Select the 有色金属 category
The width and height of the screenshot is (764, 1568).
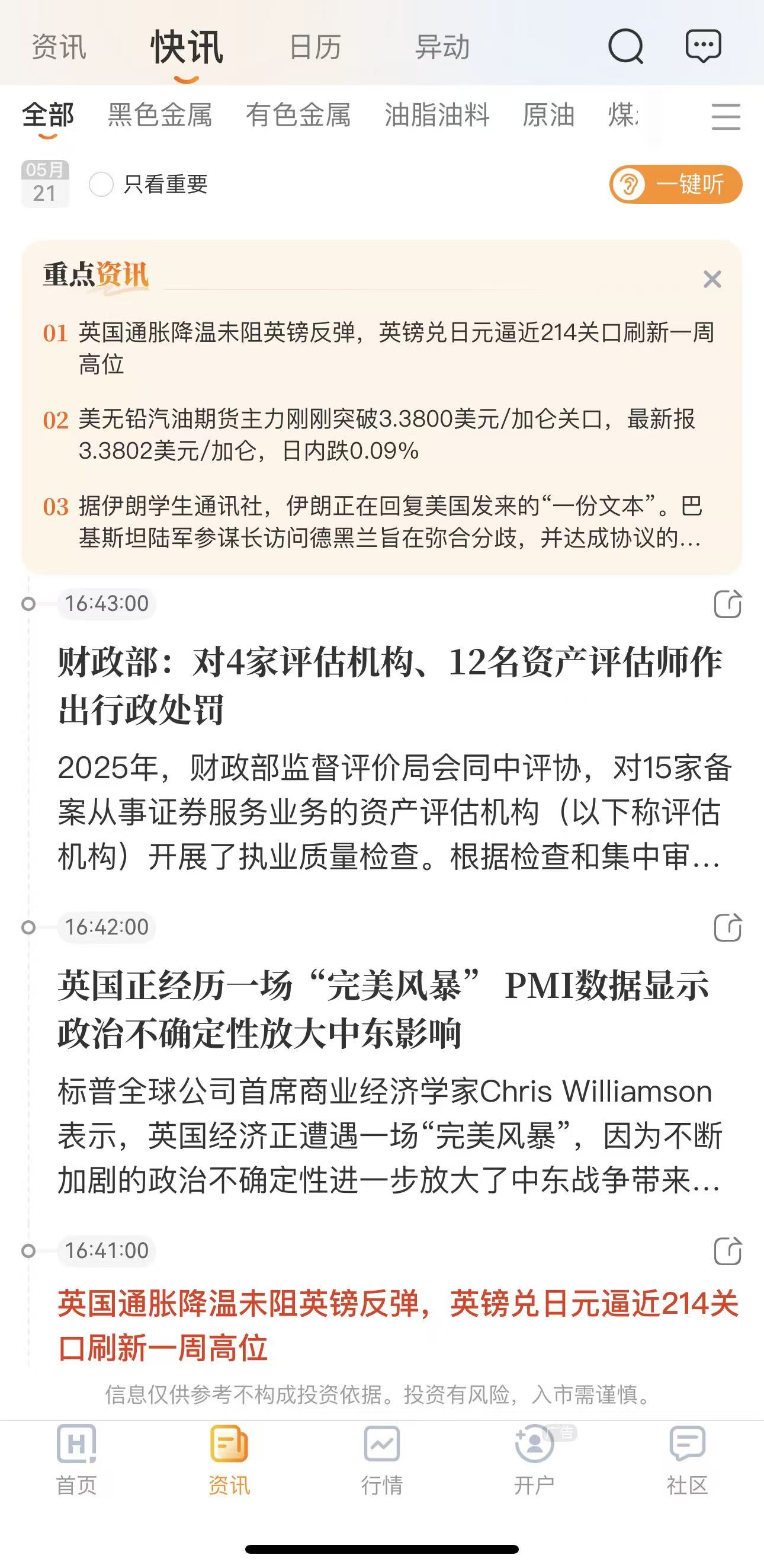(x=298, y=115)
